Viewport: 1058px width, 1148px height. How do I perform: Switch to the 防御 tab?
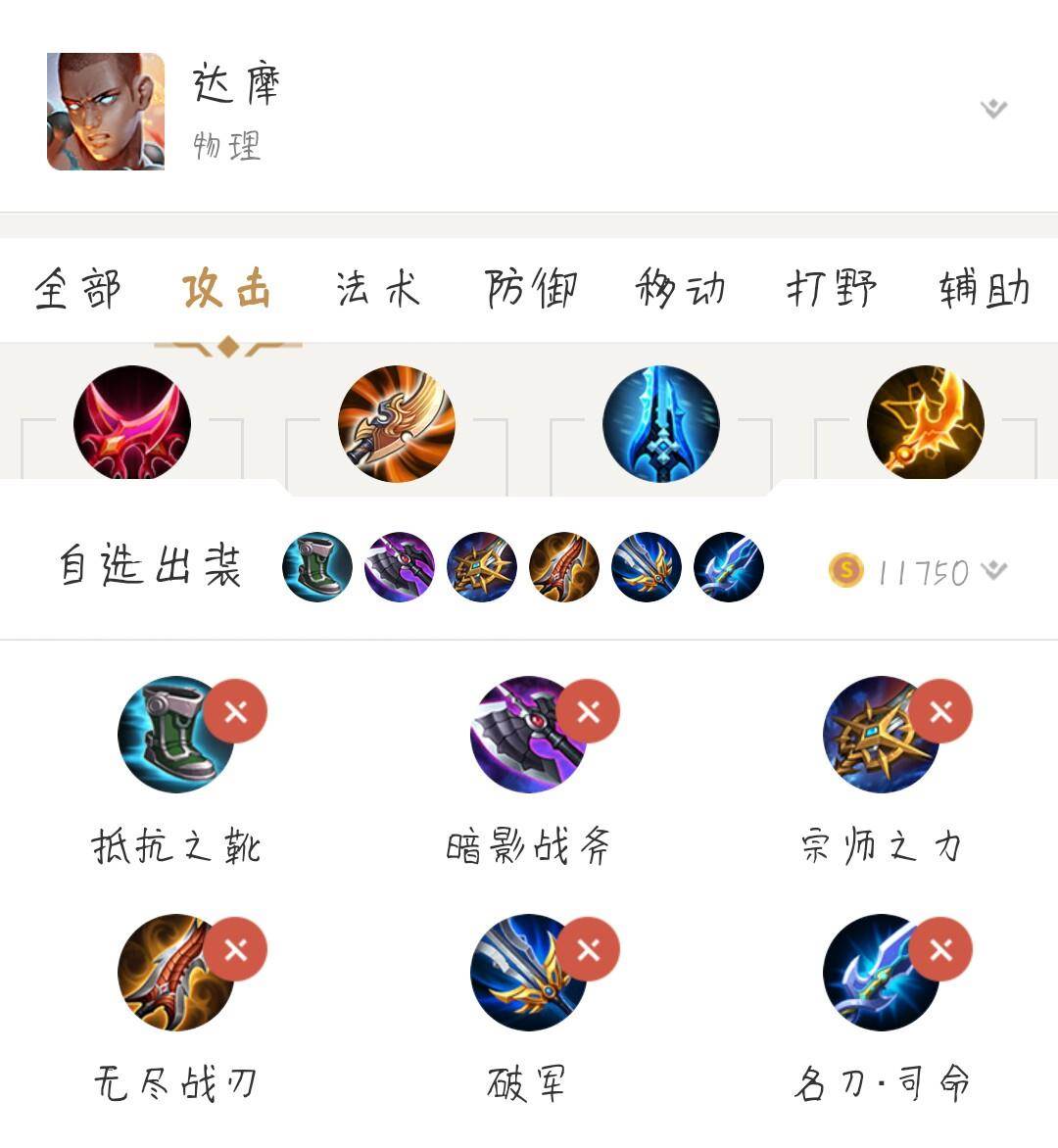[x=531, y=290]
